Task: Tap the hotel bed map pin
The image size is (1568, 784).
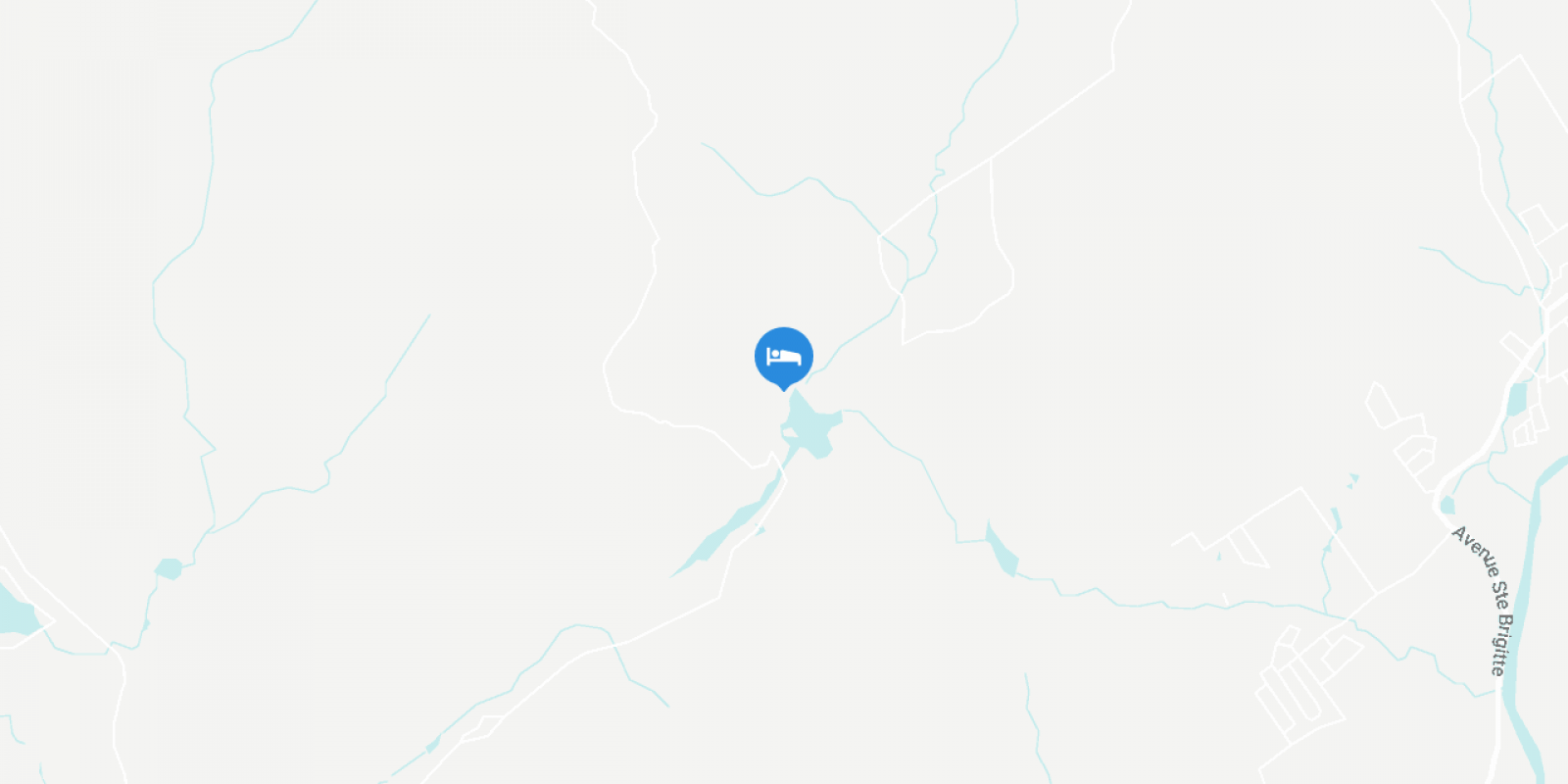Action: pyautogui.click(x=783, y=357)
